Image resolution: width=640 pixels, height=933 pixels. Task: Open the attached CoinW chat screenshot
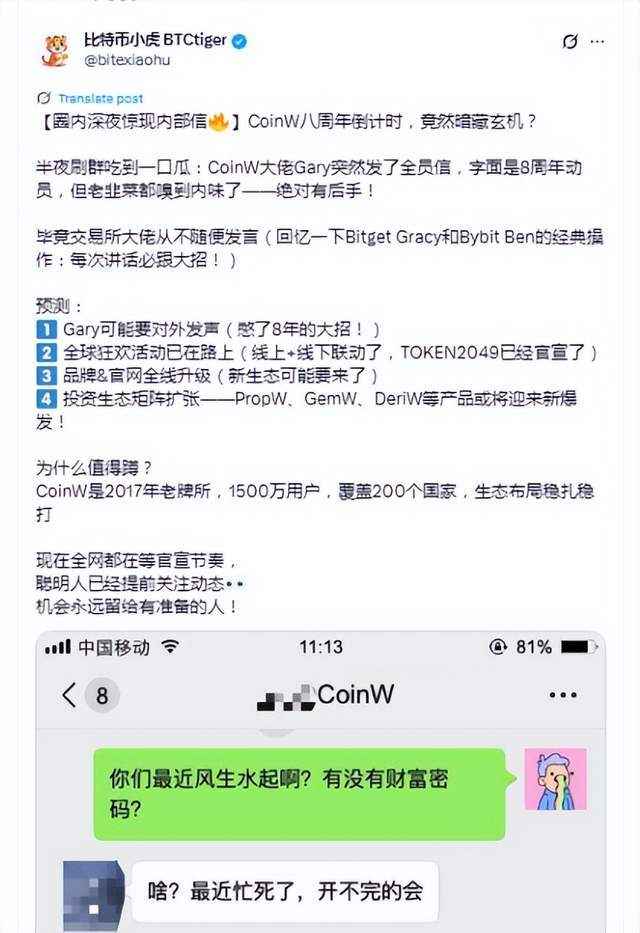[320, 780]
